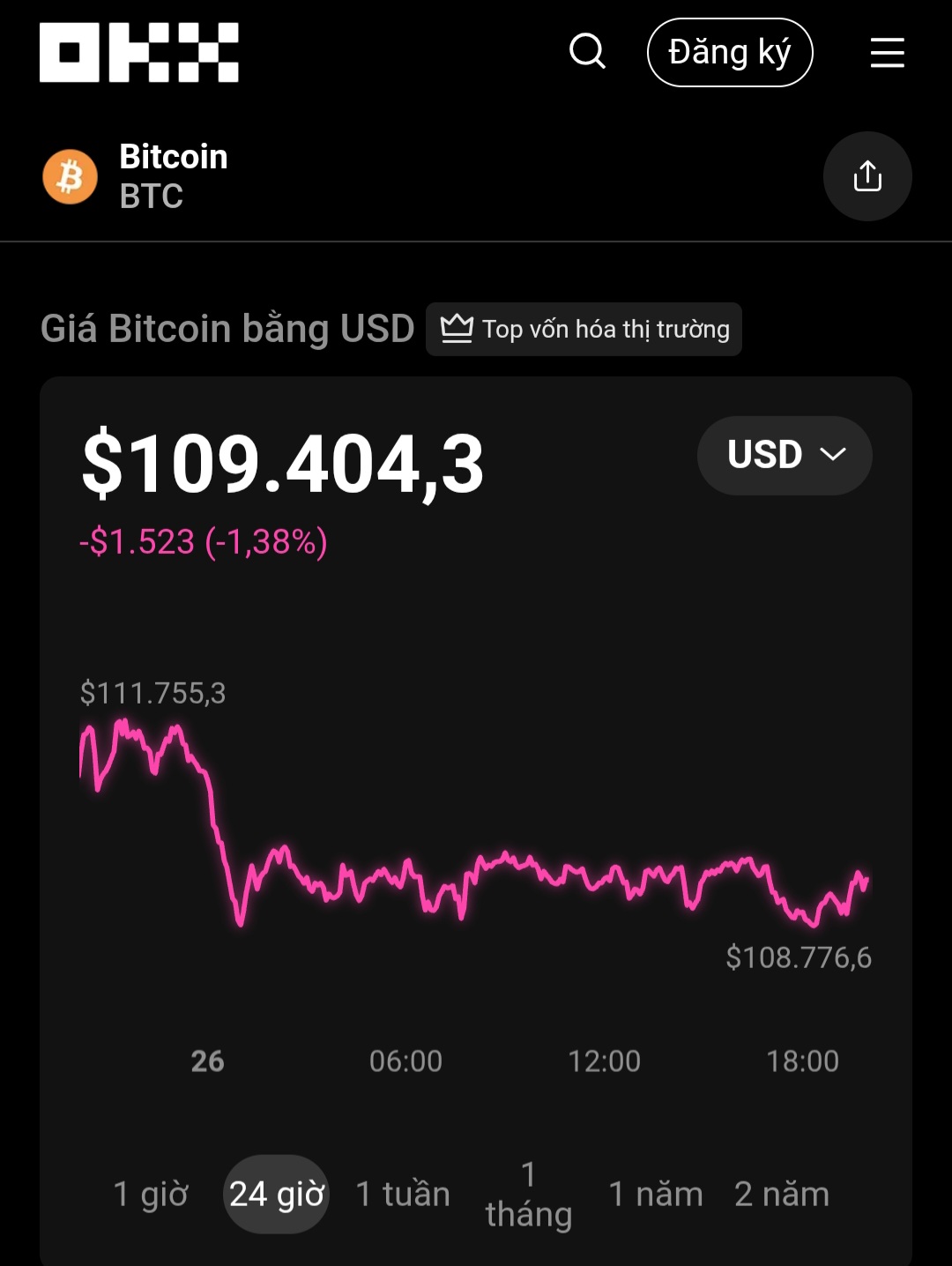Open the hamburger menu icon
This screenshot has height=1266, width=952.
point(887,52)
